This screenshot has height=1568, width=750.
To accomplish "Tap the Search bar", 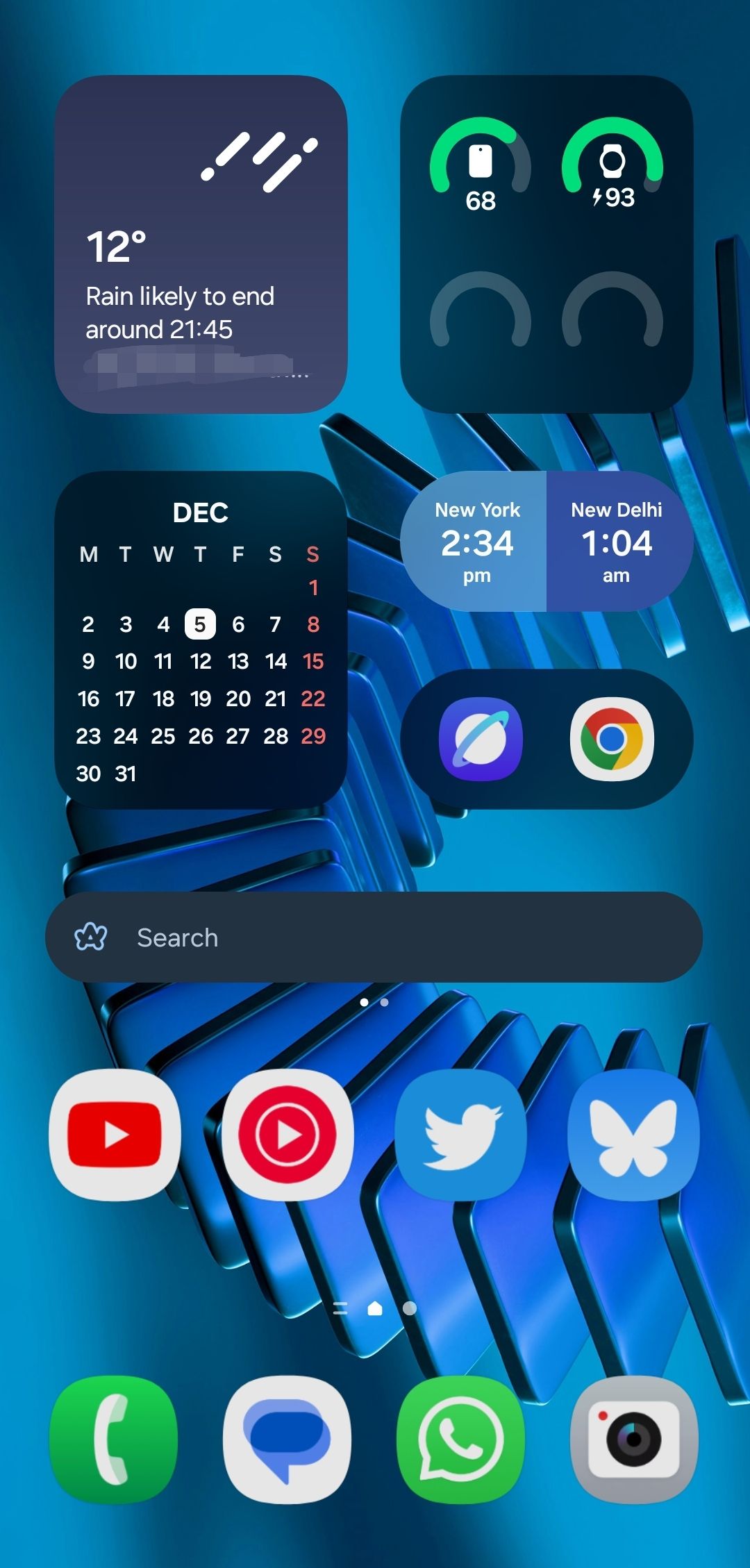I will point(375,937).
